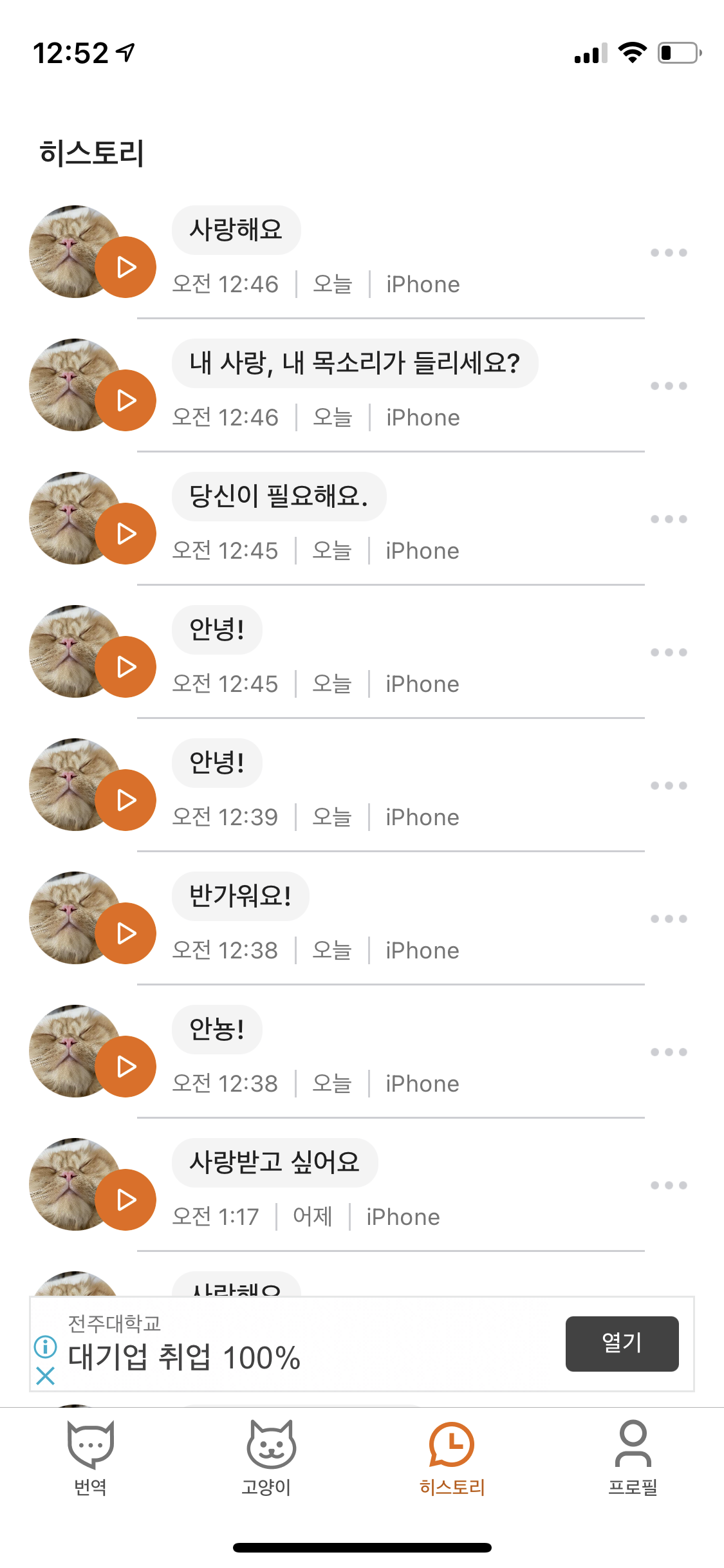Play the 당신이 필요해요. recording
Screen dimensions: 724x1568
point(125,534)
